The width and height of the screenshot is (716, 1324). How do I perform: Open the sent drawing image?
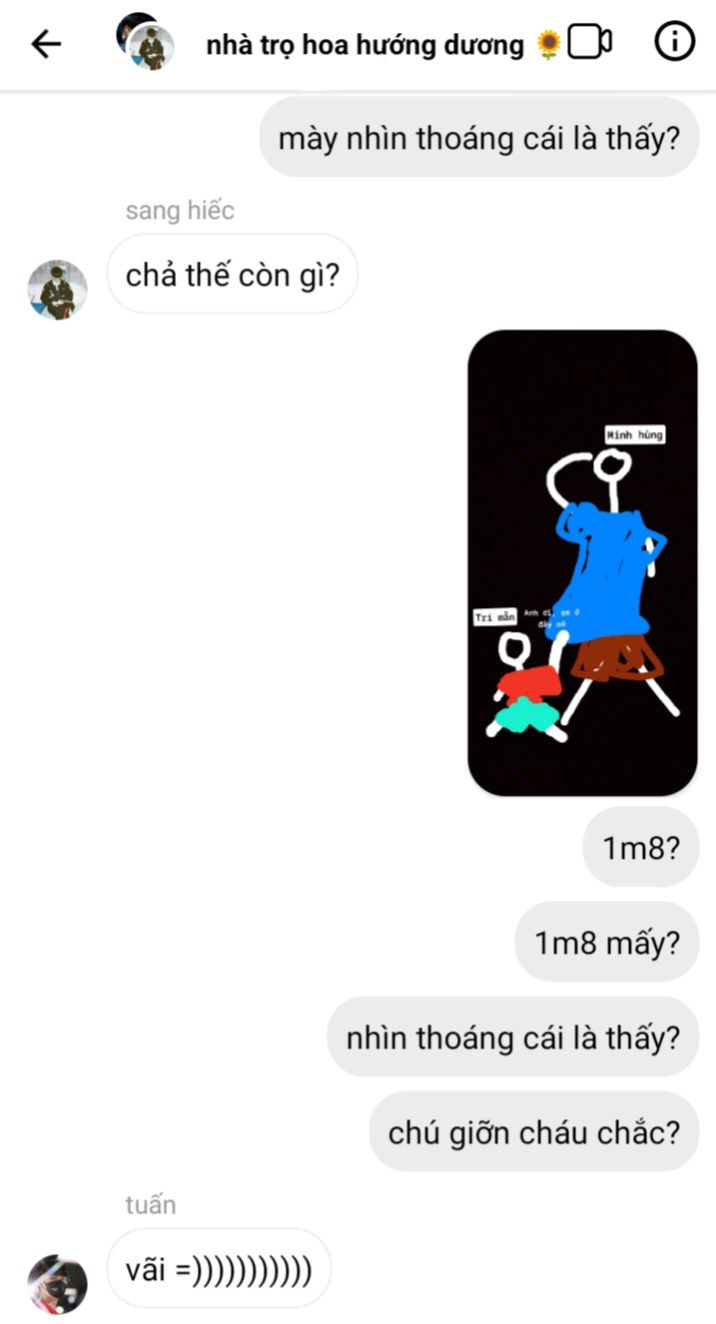tap(583, 563)
